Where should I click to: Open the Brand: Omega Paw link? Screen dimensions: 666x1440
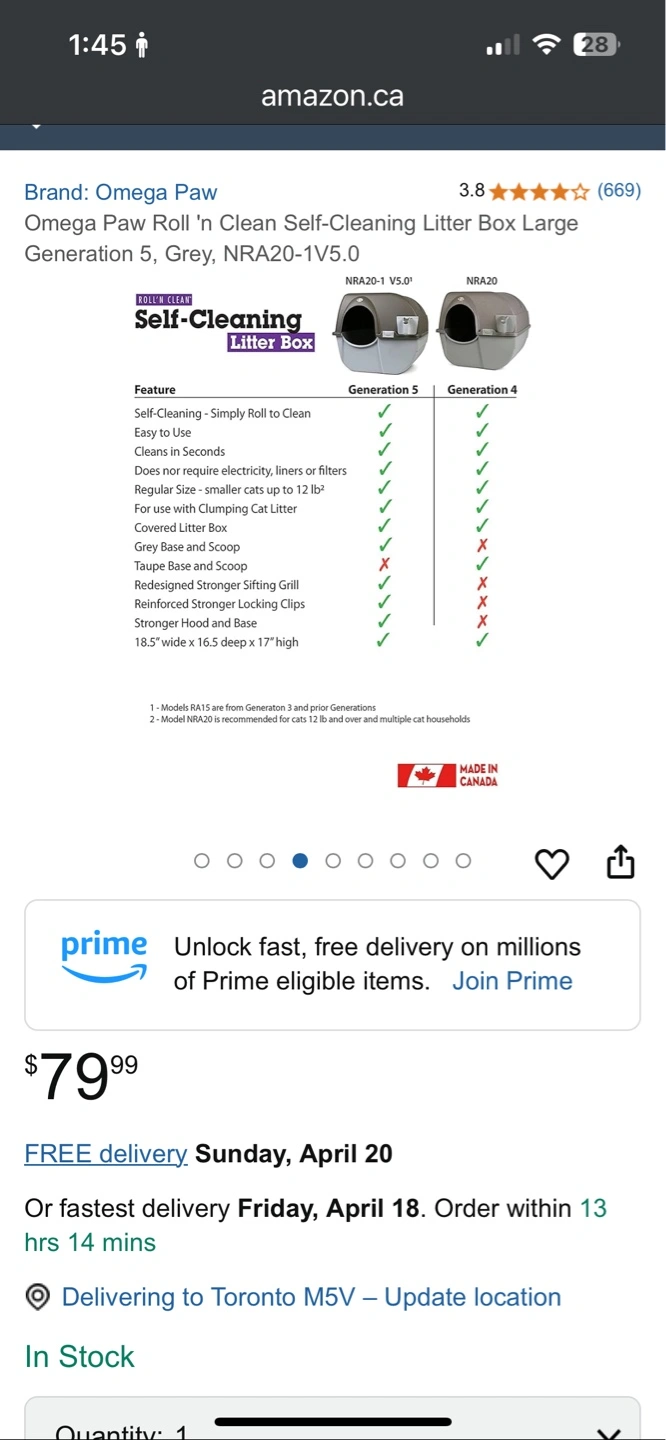pos(121,192)
